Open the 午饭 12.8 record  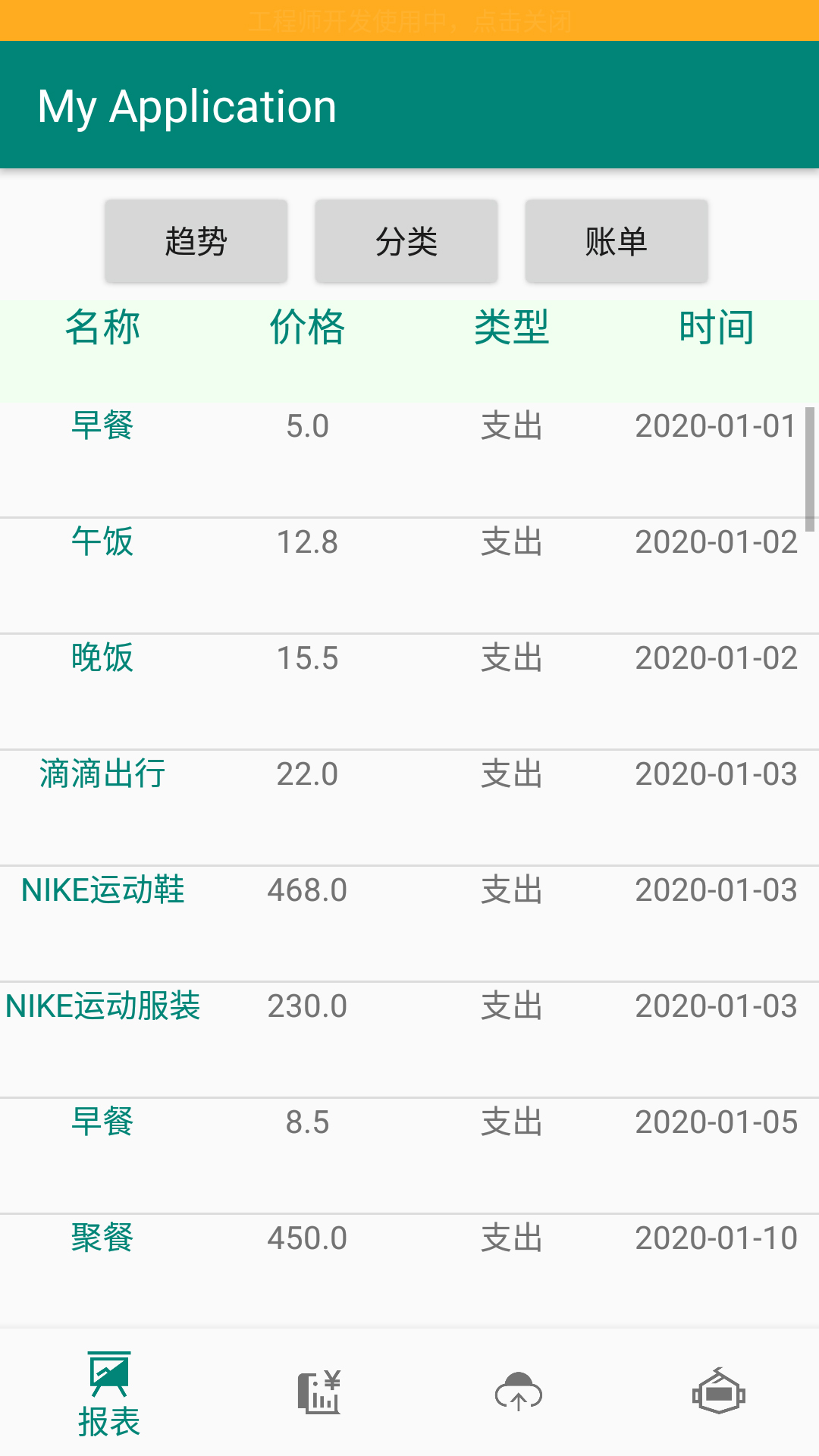409,576
